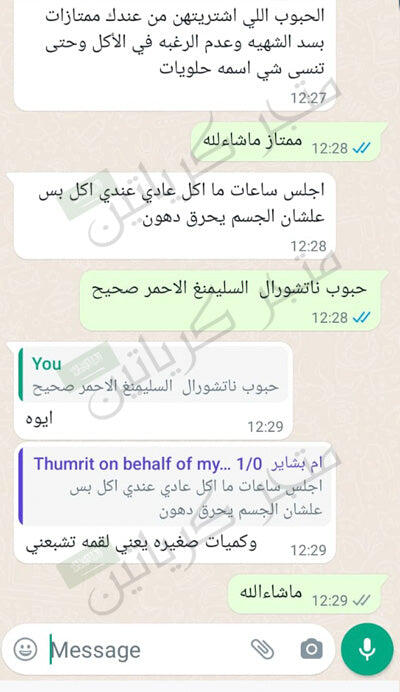Jump to the quoted Thumrit on behalf message

pos(174,487)
